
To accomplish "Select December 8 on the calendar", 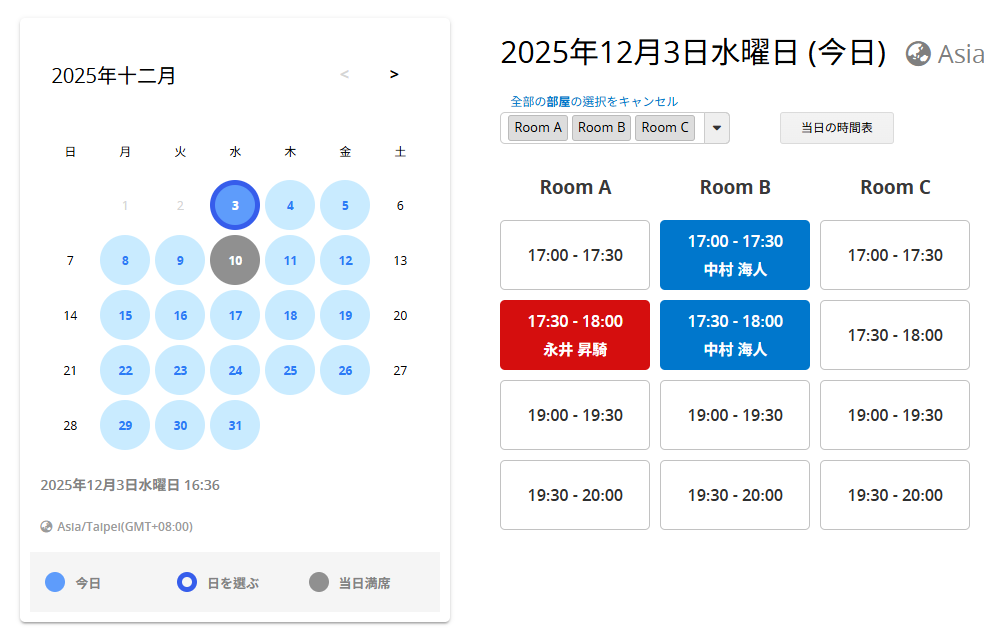I will click(x=125, y=260).
